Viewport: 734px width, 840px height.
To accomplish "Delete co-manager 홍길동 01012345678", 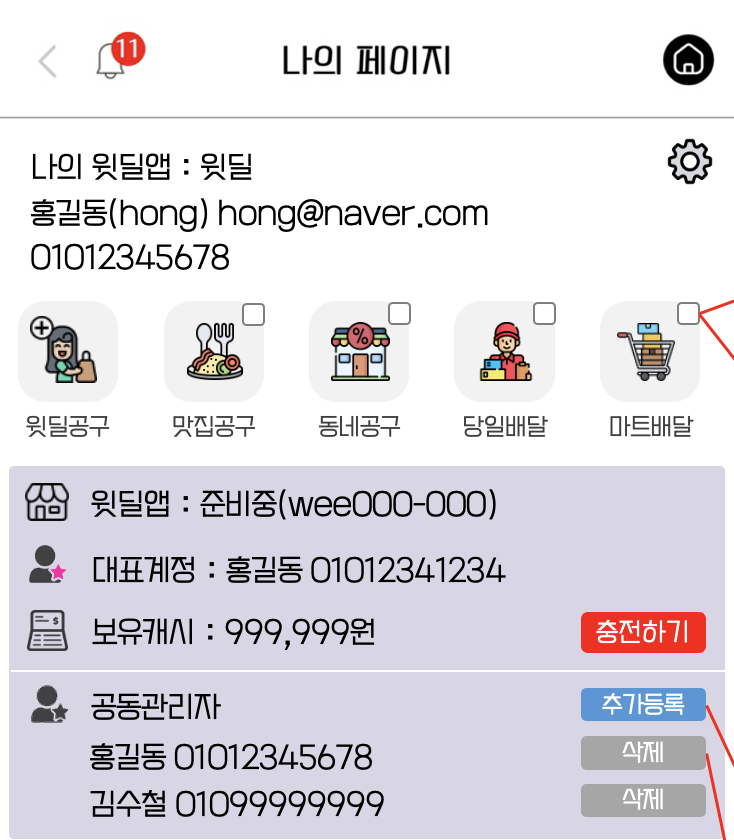I will [x=643, y=753].
